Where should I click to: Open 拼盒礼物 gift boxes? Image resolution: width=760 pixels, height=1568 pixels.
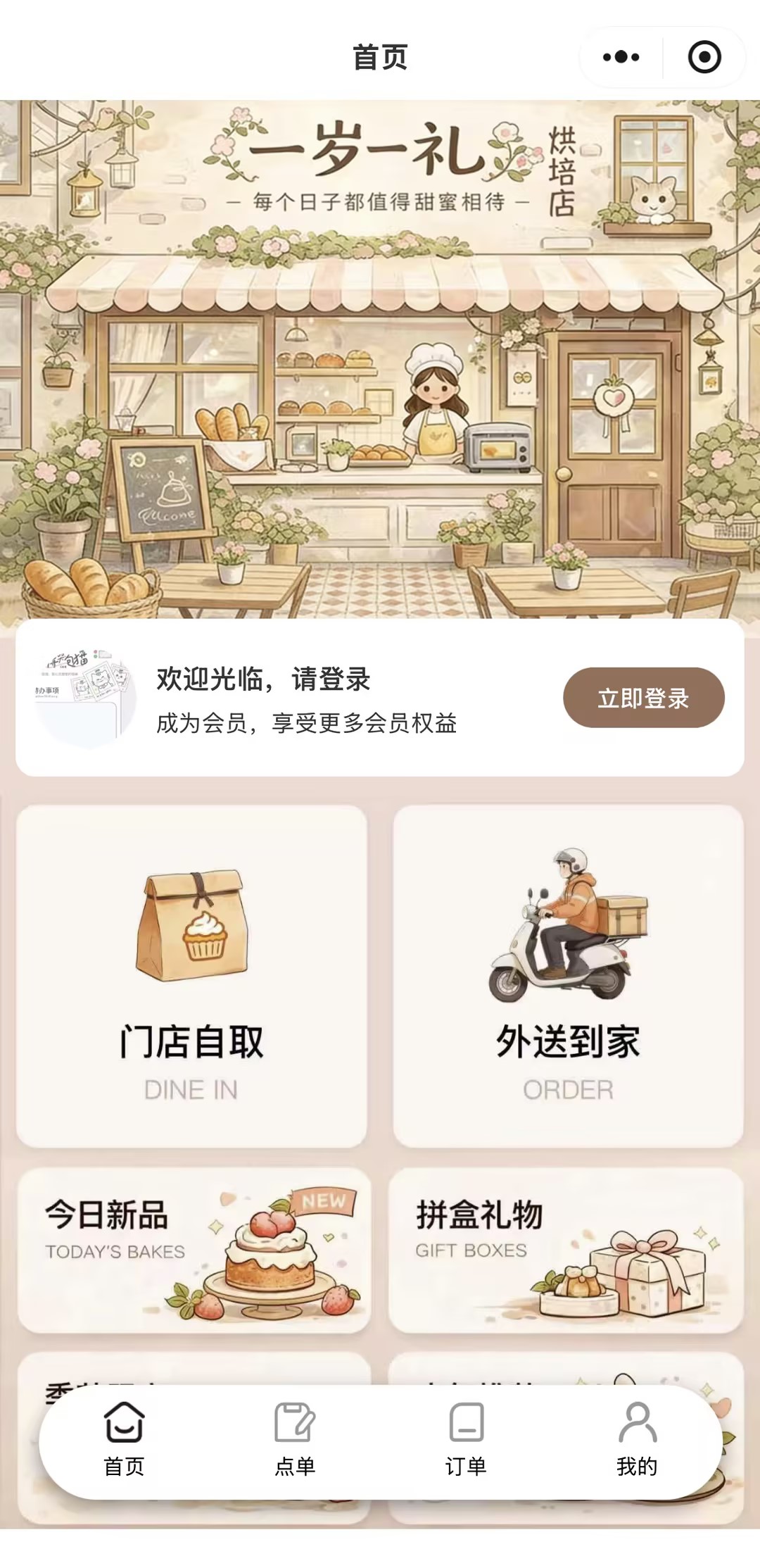pos(566,1250)
